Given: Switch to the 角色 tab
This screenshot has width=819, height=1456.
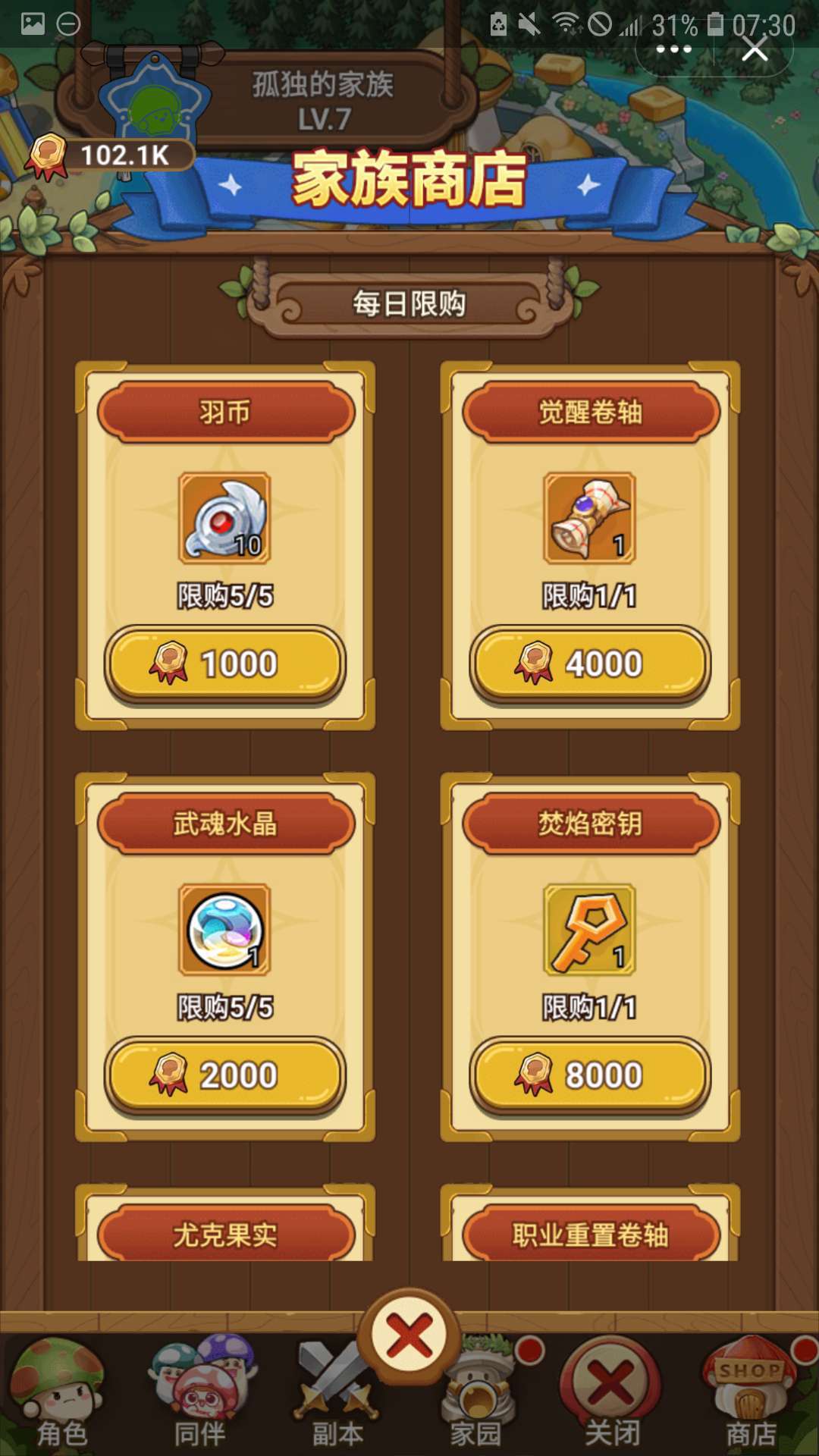Looking at the screenshot, I should (x=62, y=1395).
